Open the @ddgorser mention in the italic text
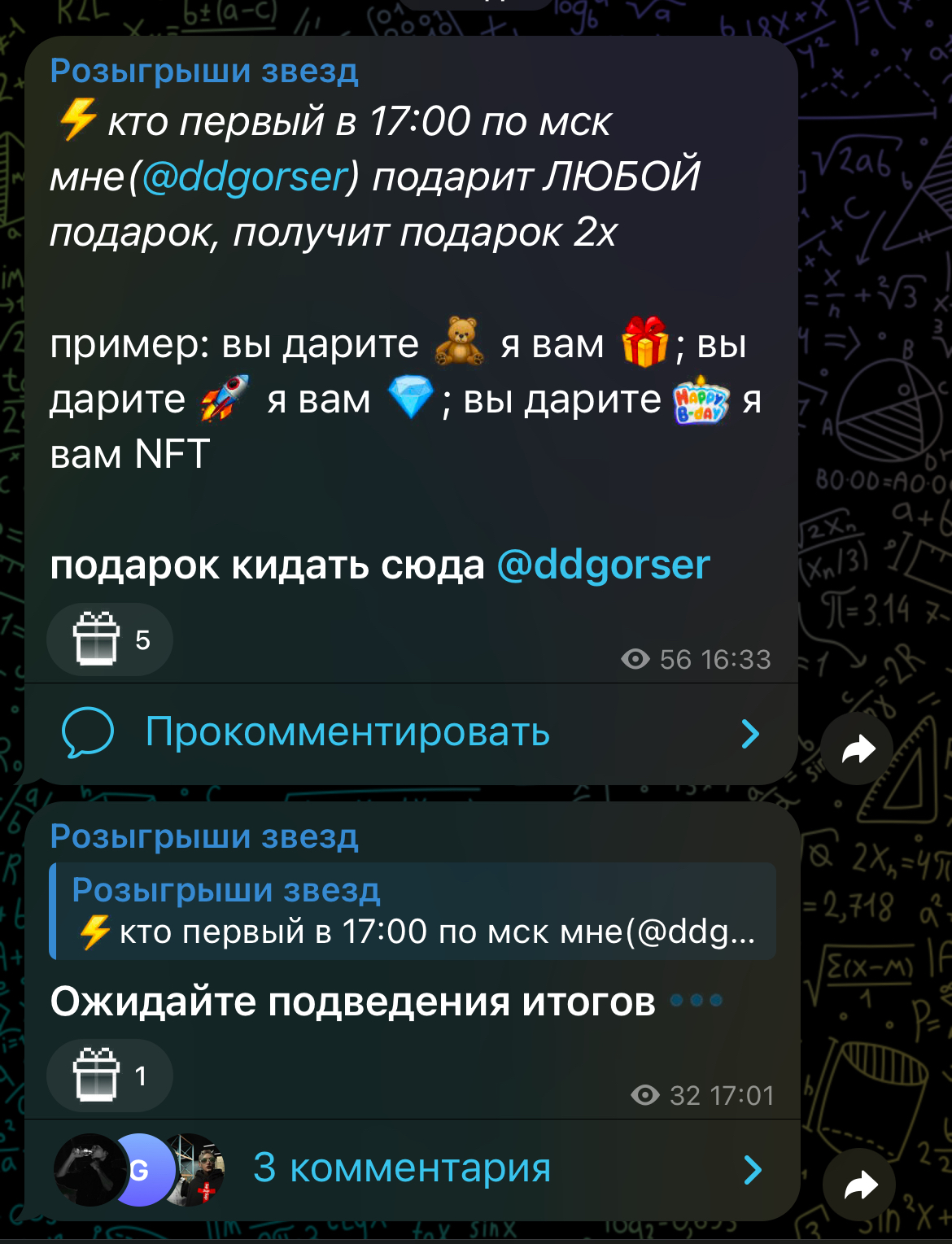This screenshot has width=952, height=1244. point(246,177)
